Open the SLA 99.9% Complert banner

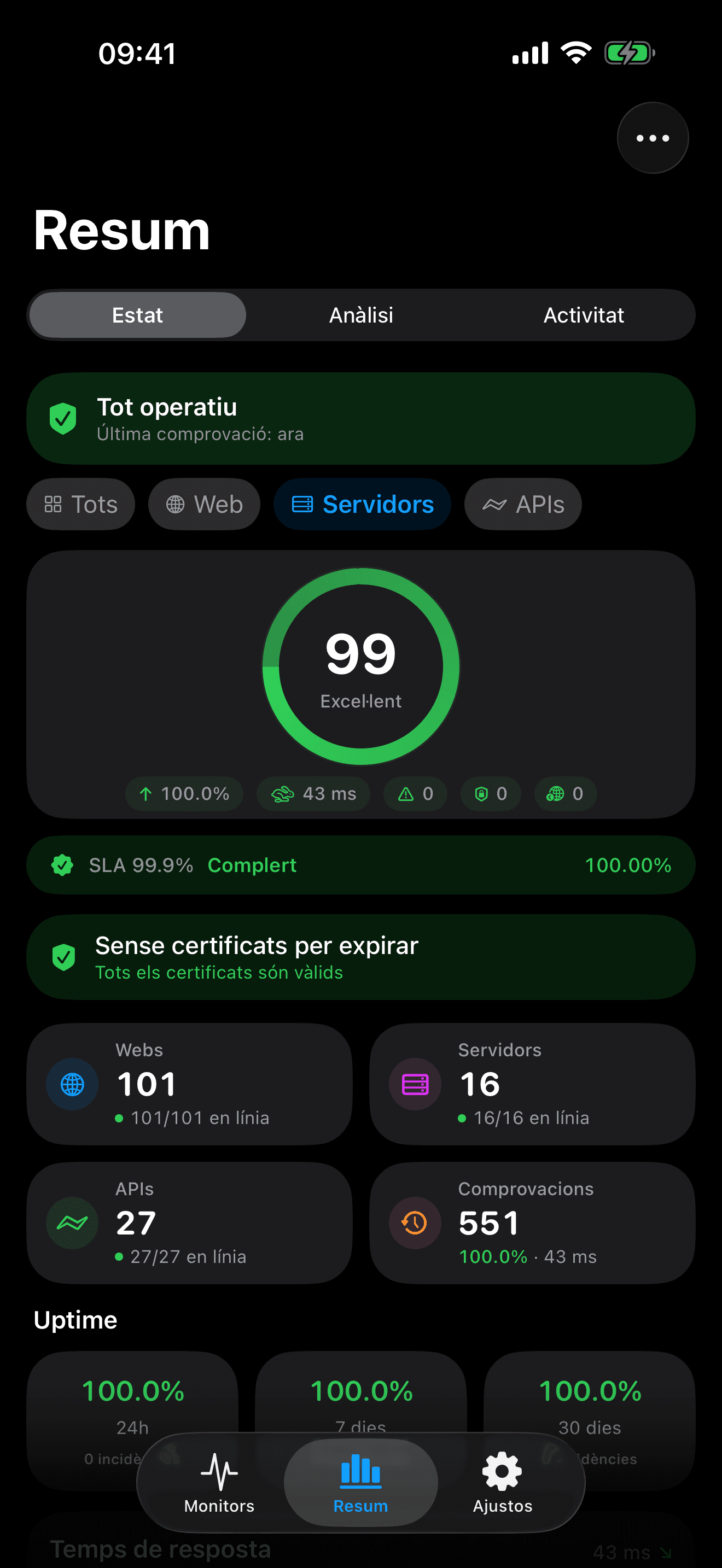click(361, 865)
